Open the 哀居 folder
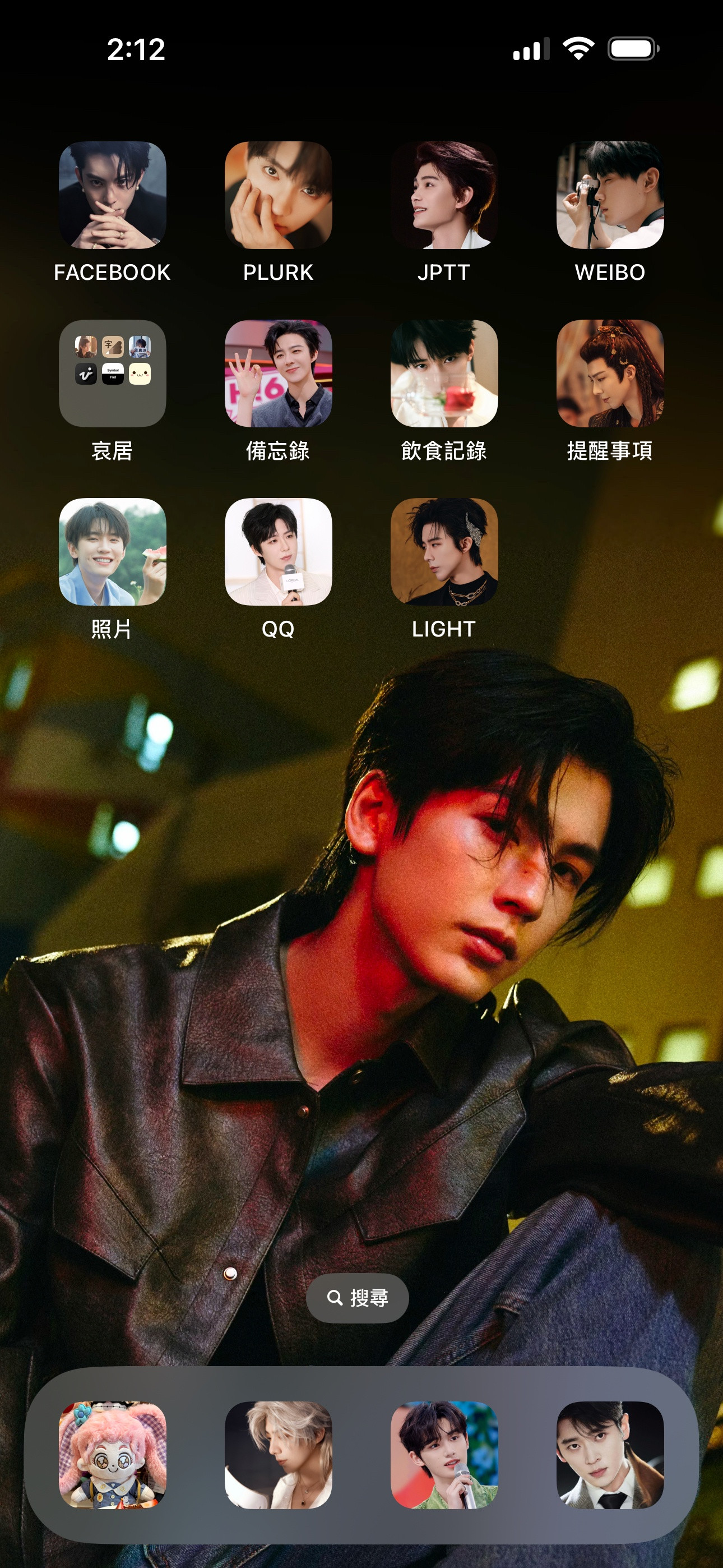 click(112, 373)
